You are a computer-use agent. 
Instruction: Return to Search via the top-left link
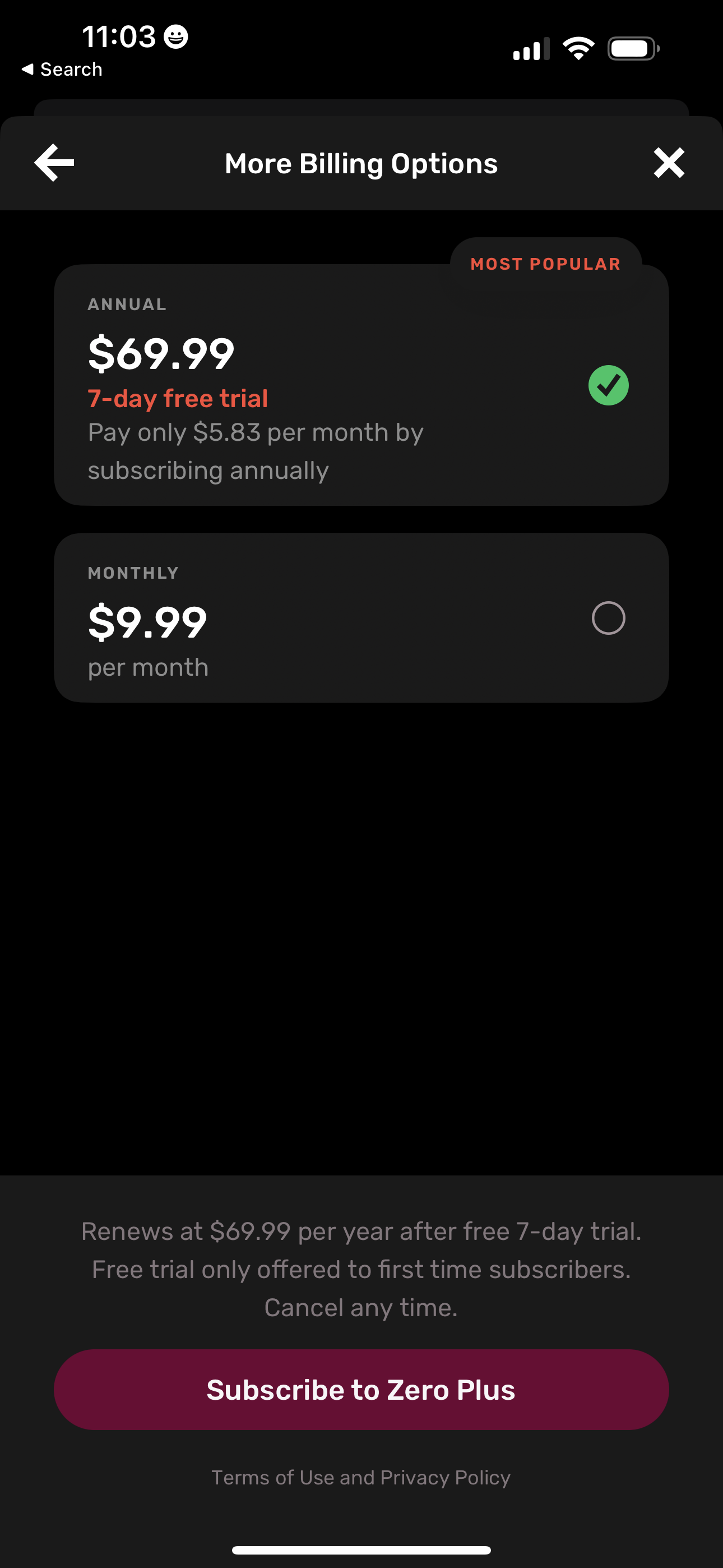click(62, 69)
